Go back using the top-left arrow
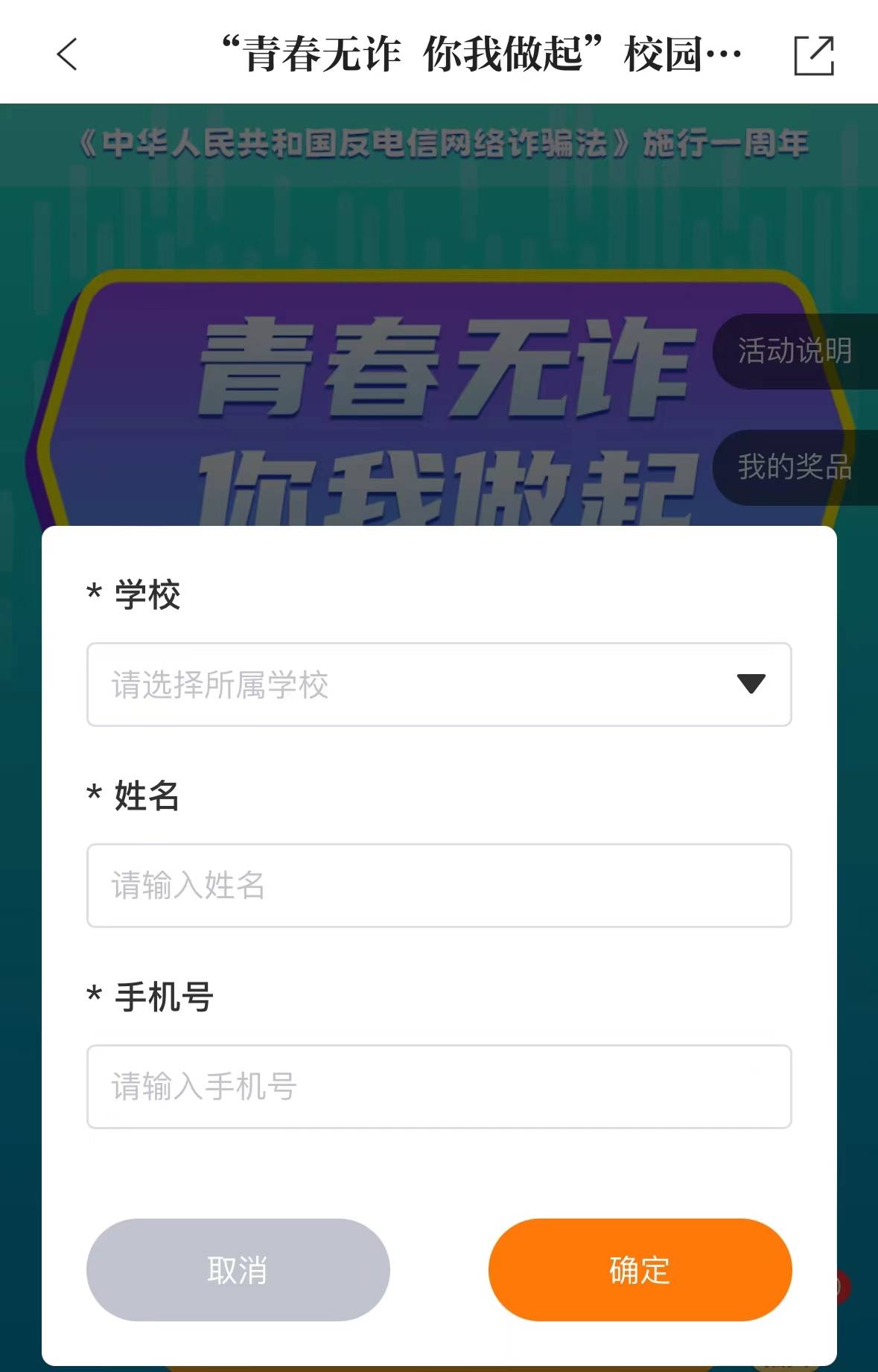 tap(67, 54)
